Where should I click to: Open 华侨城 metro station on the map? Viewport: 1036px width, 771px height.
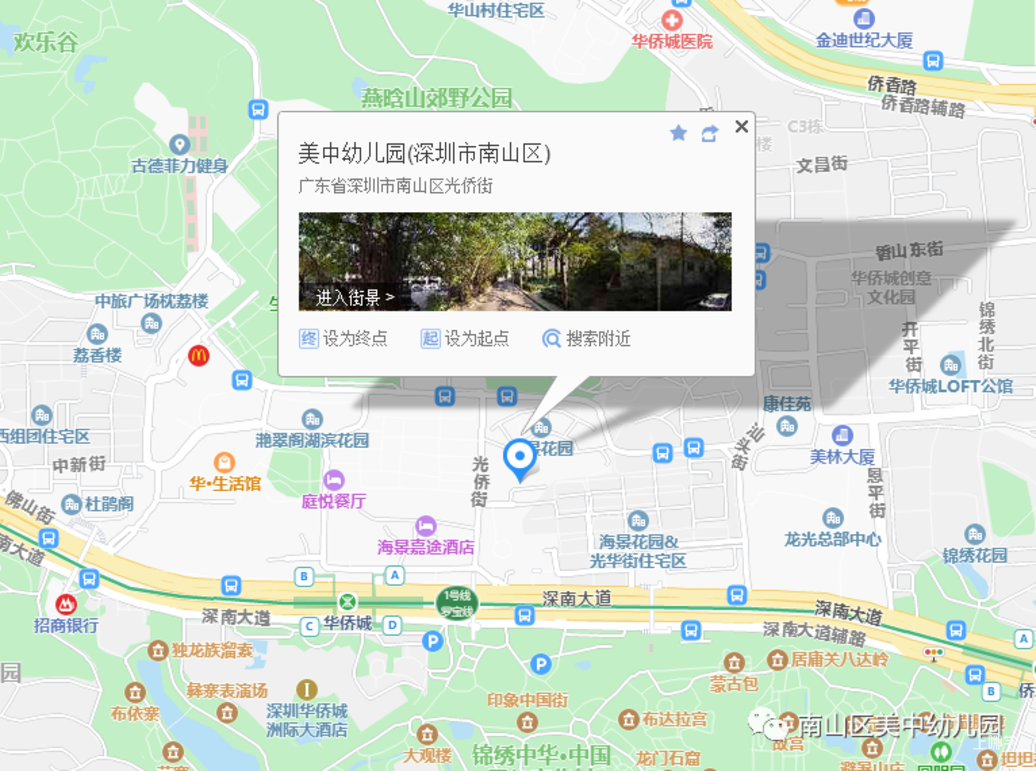coord(347,602)
